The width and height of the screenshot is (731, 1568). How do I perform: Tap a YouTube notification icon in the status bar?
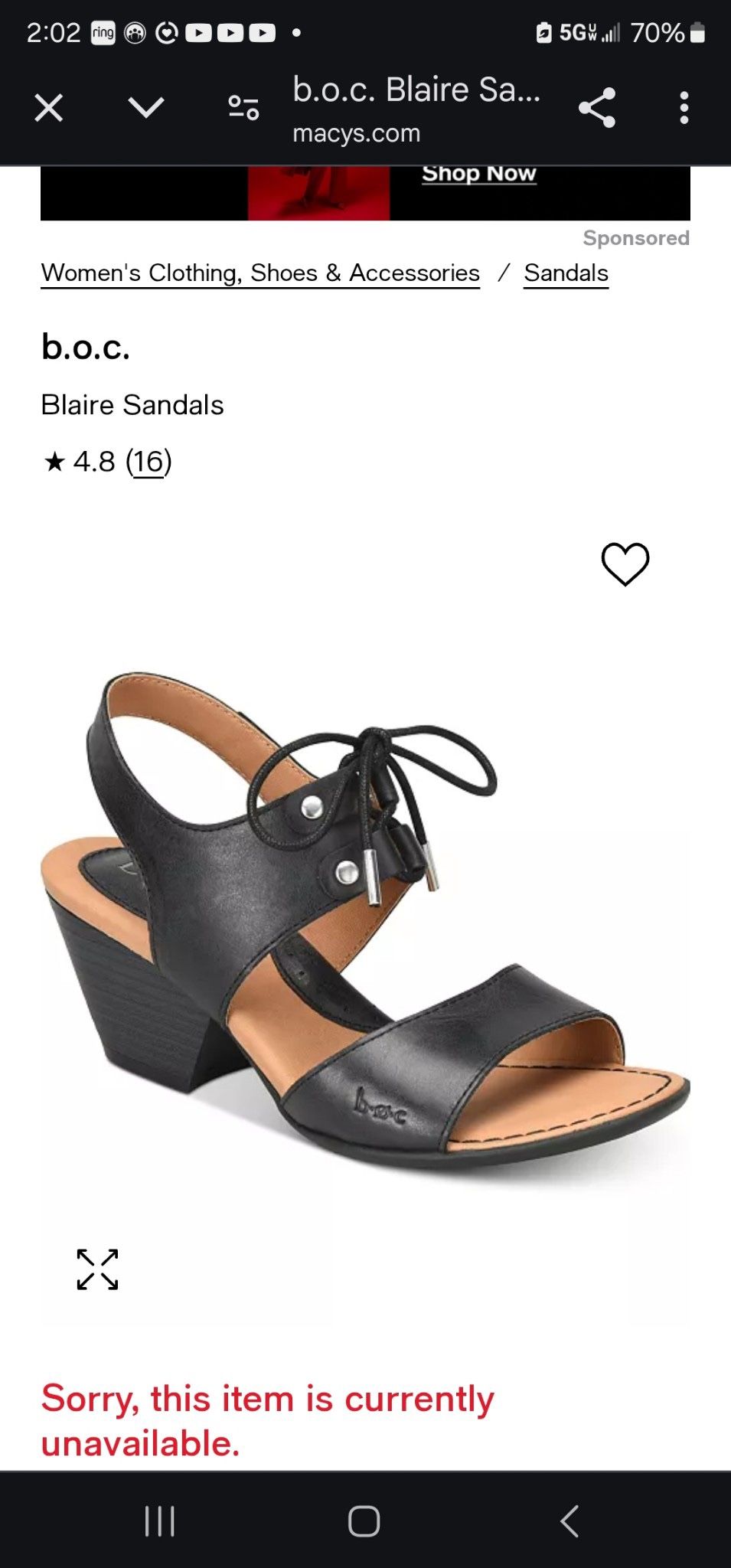[201, 33]
